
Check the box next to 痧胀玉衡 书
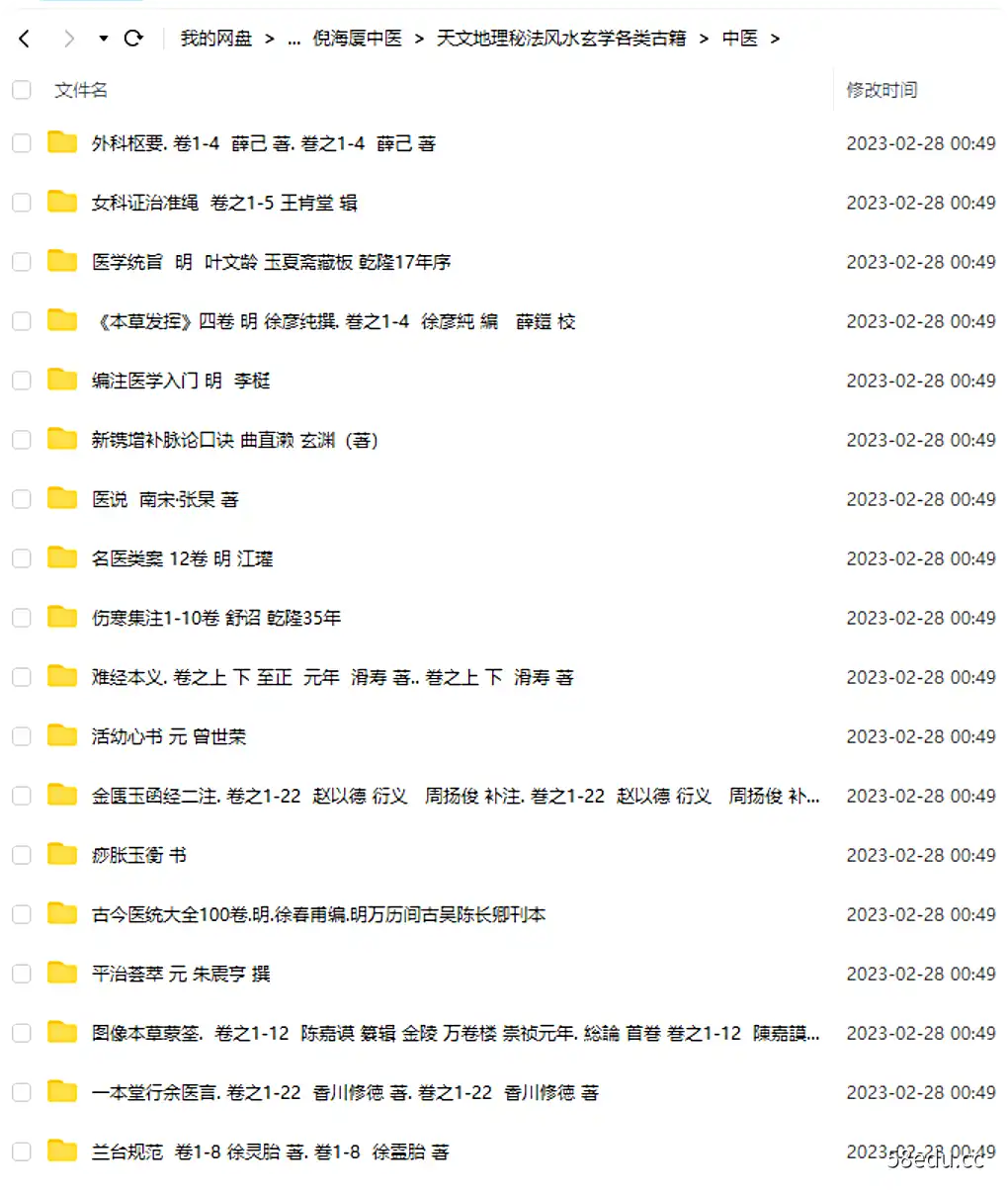(22, 855)
